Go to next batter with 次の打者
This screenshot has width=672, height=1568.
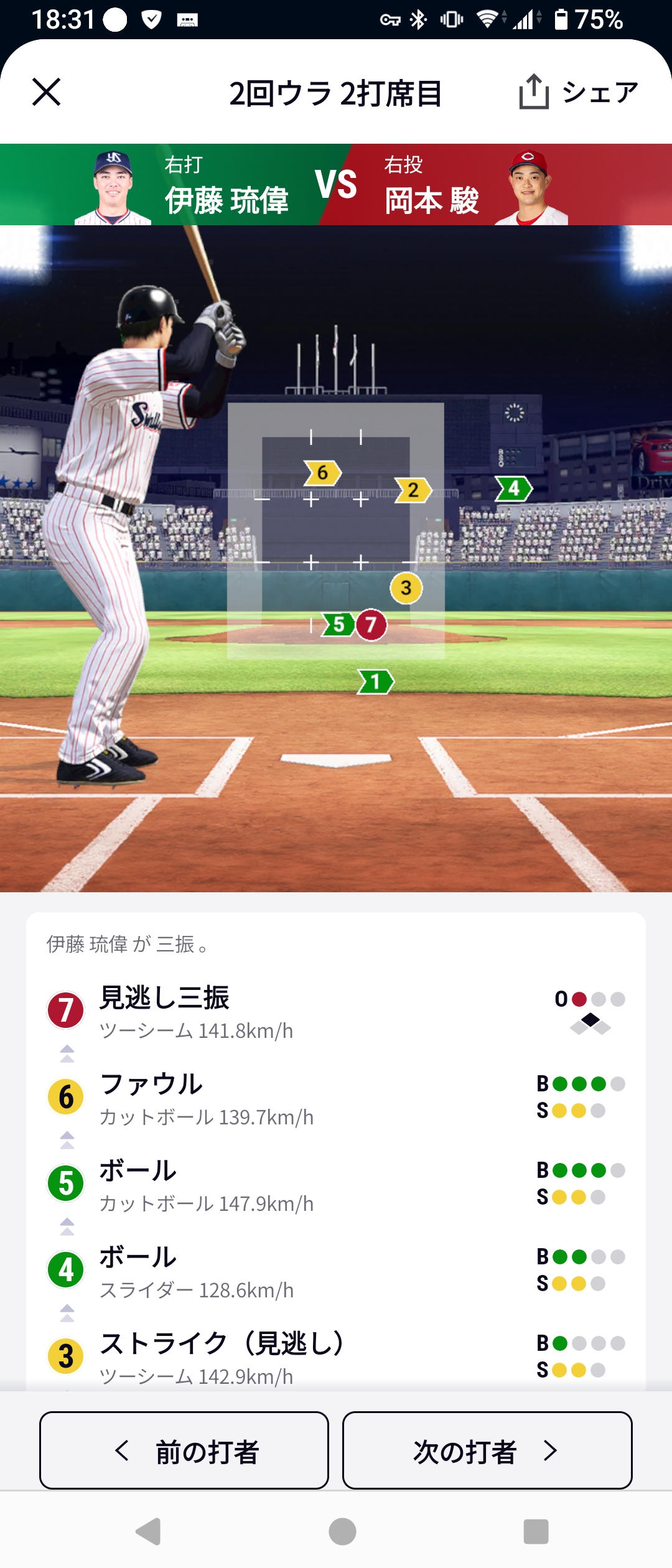[x=487, y=1450]
